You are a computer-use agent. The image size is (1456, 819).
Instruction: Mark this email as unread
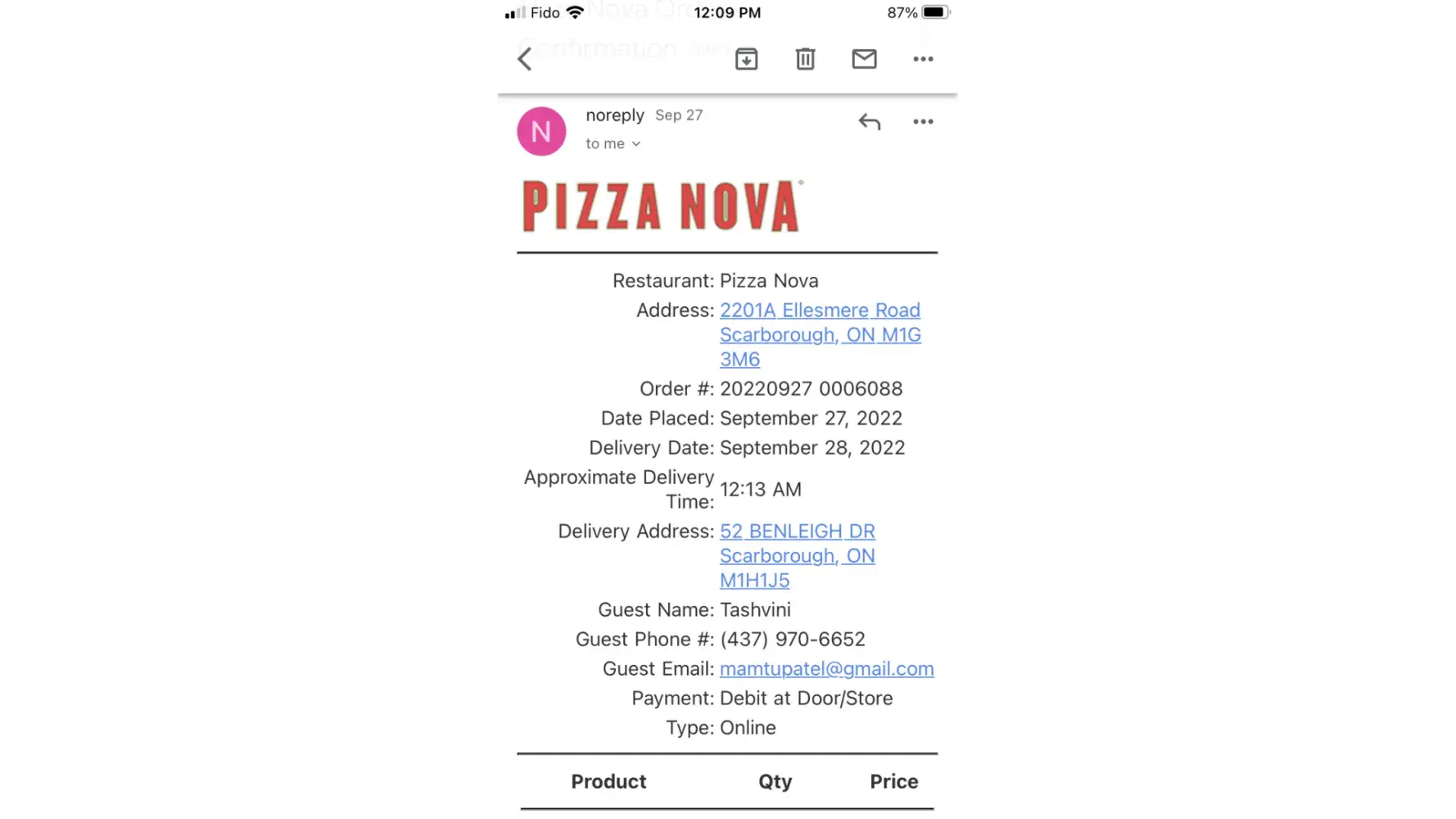864,59
